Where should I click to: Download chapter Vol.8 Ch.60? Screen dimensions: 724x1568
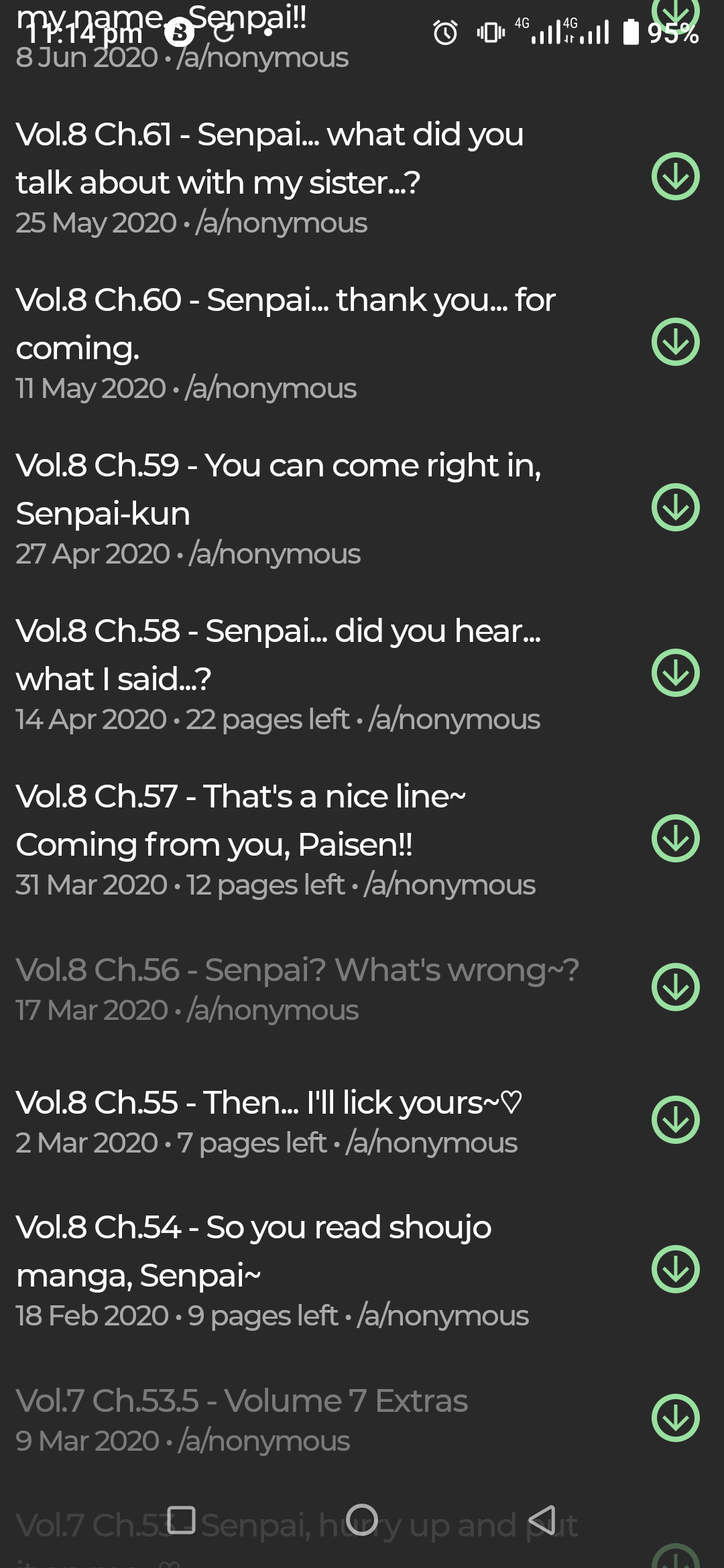pos(676,344)
